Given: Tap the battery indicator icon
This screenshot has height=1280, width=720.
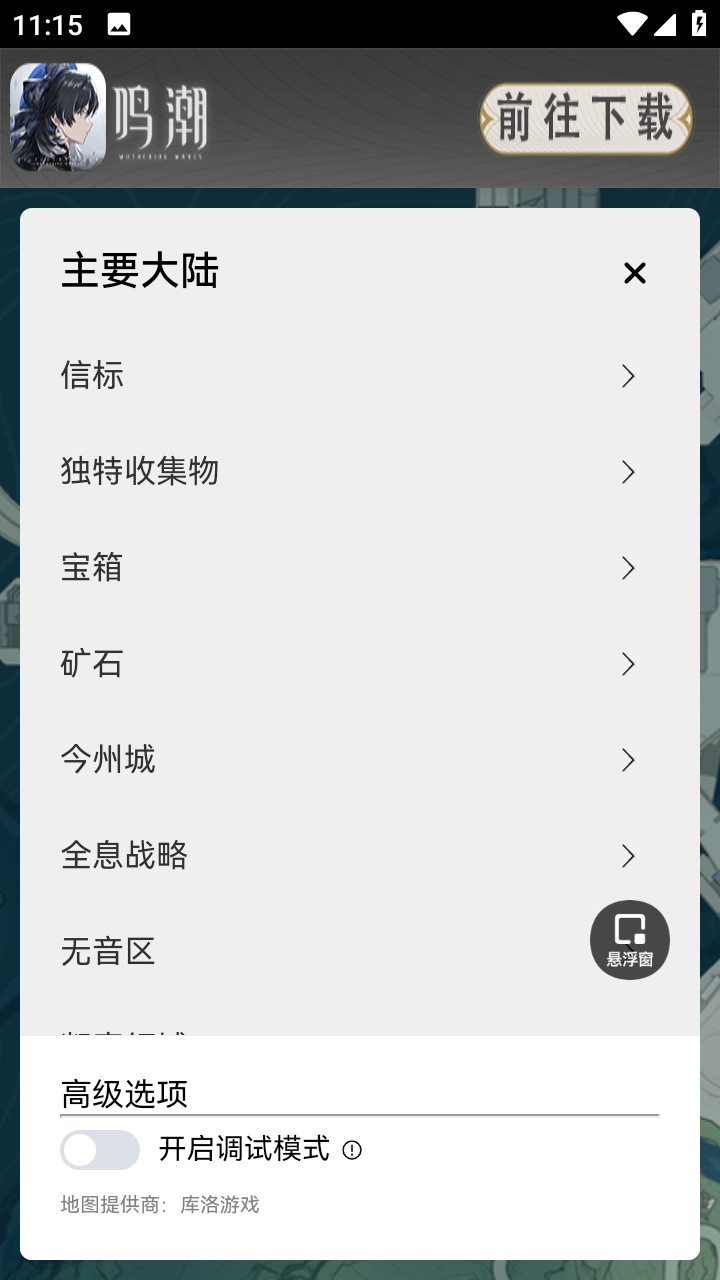Looking at the screenshot, I should coord(700,22).
